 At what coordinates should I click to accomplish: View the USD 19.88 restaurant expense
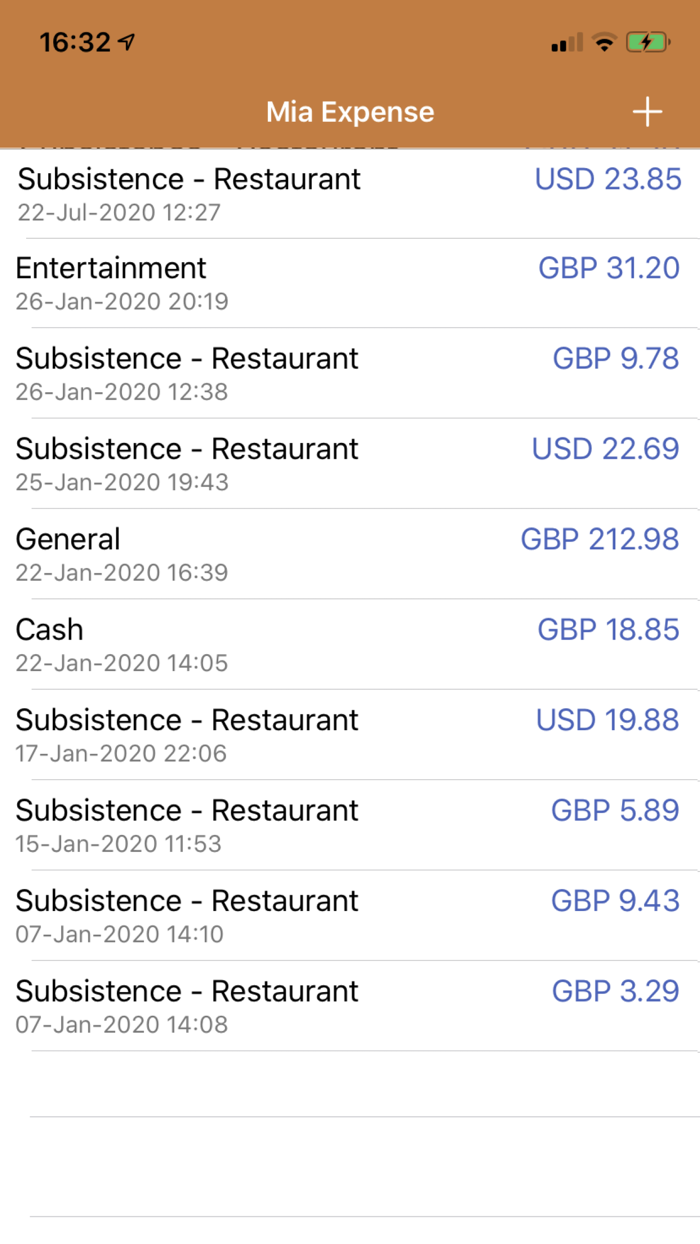pyautogui.click(x=350, y=735)
